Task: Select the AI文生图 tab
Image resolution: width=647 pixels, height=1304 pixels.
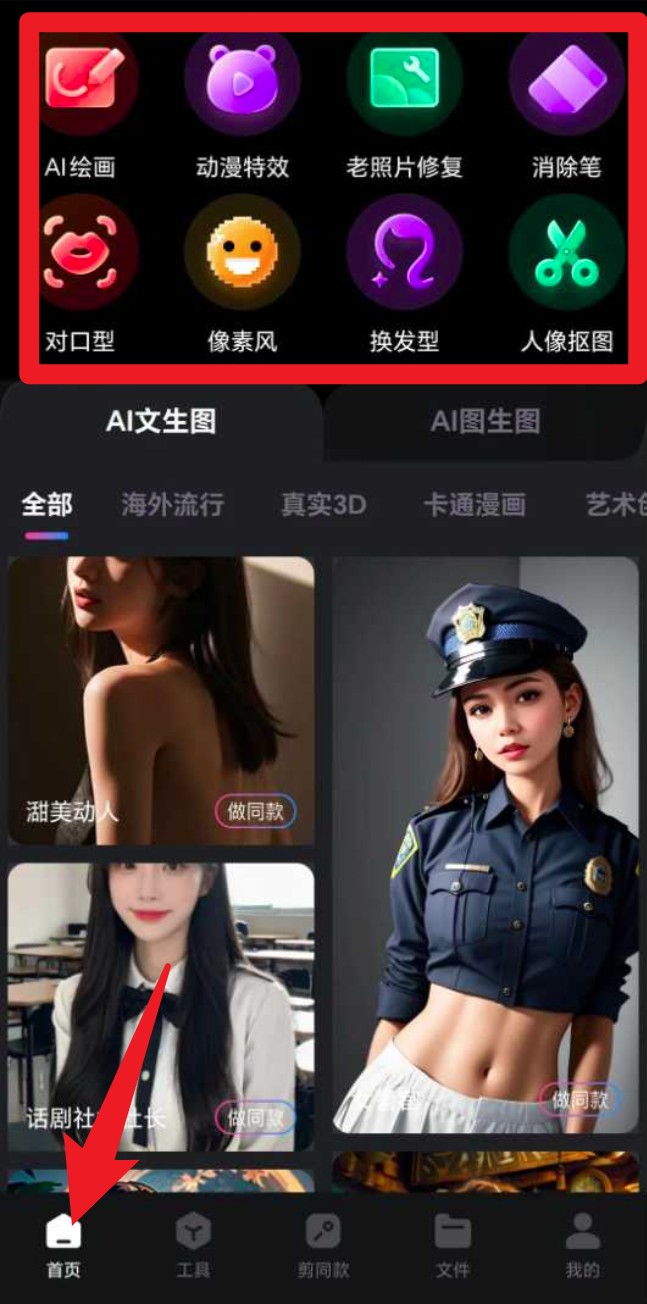Action: [161, 421]
